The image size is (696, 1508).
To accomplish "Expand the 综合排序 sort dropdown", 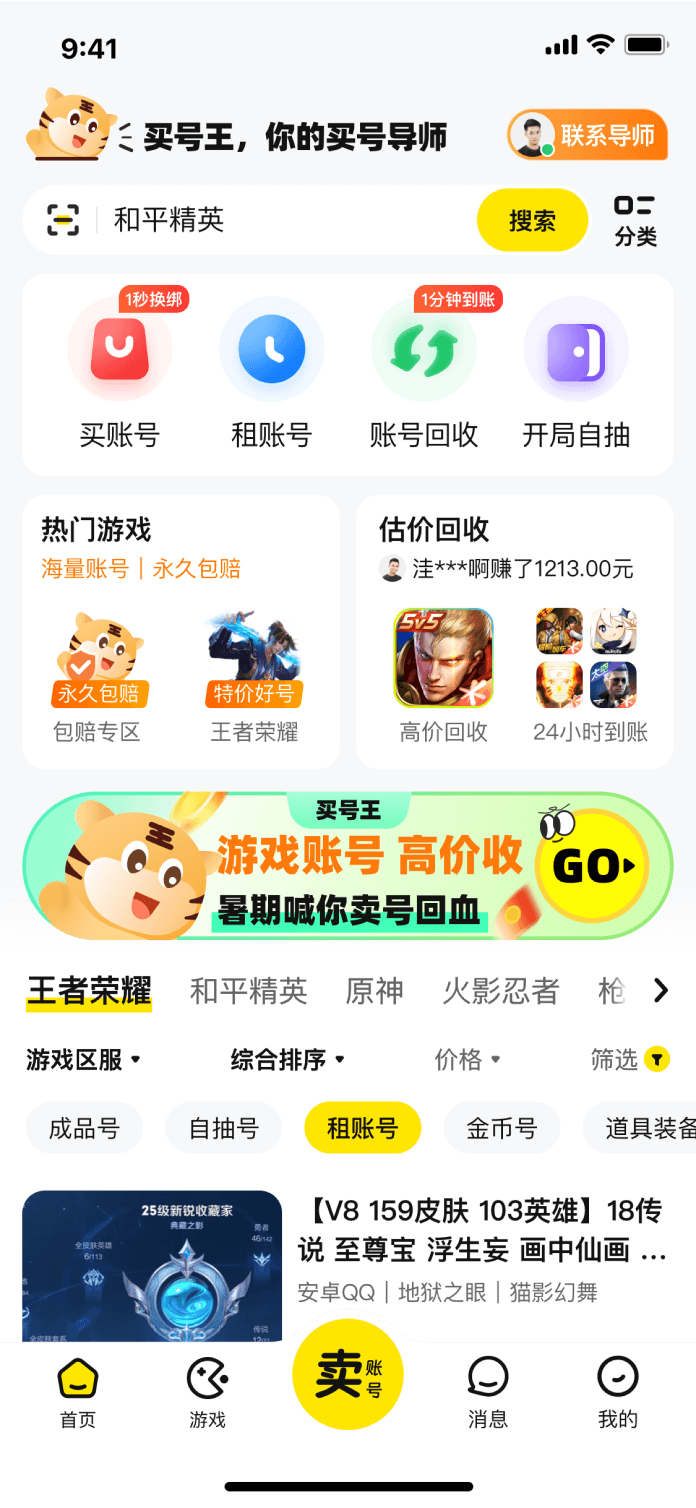I will (287, 1059).
